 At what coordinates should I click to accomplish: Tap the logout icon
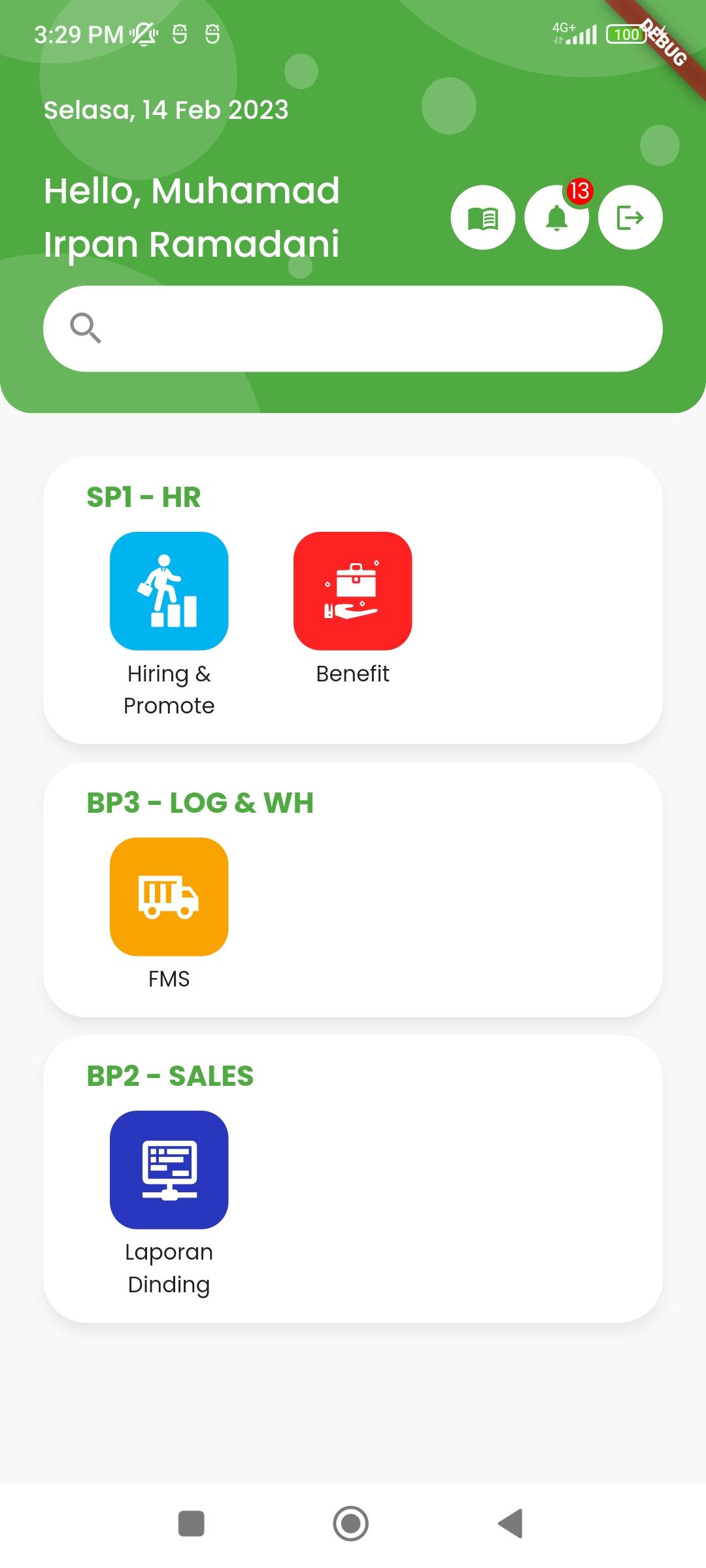click(630, 218)
